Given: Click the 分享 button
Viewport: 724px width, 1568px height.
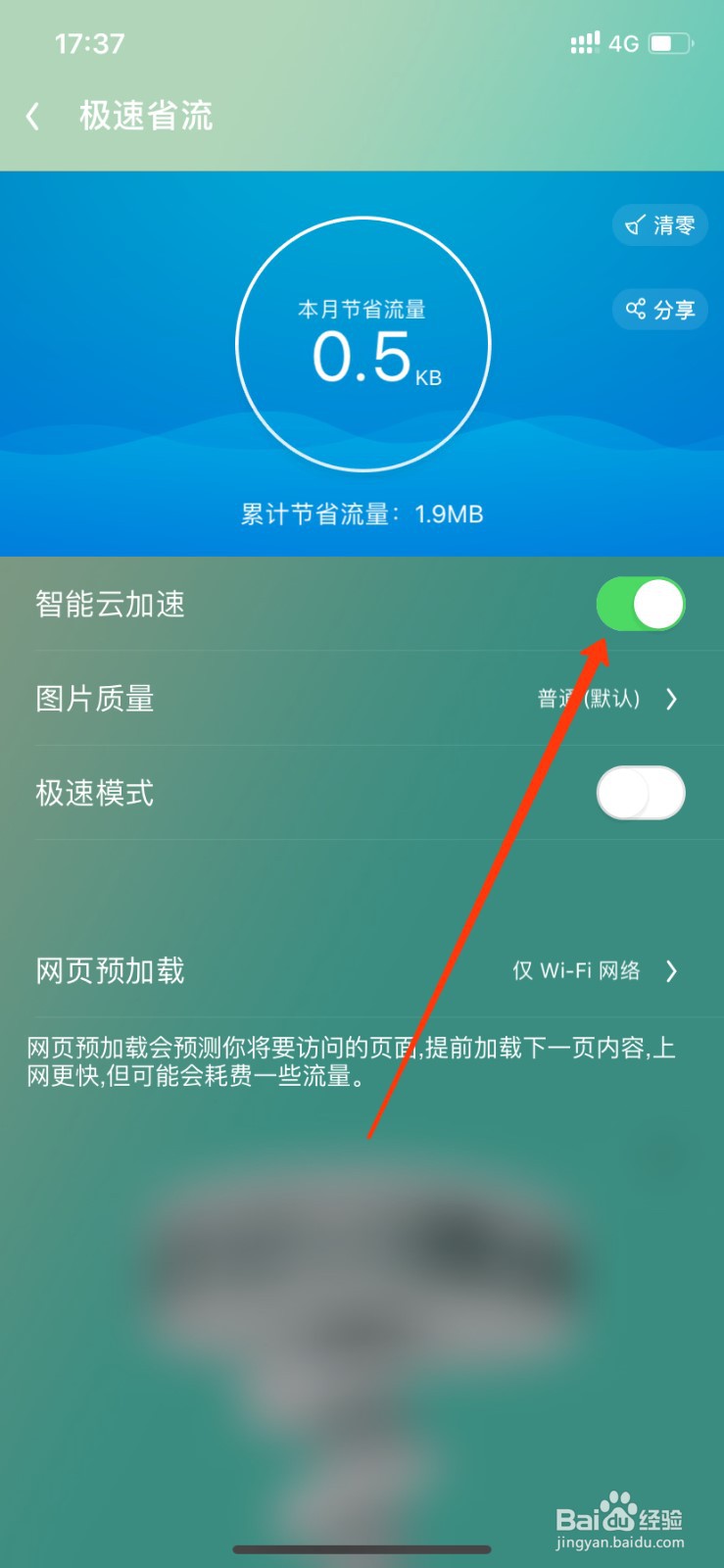Looking at the screenshot, I should click(659, 310).
